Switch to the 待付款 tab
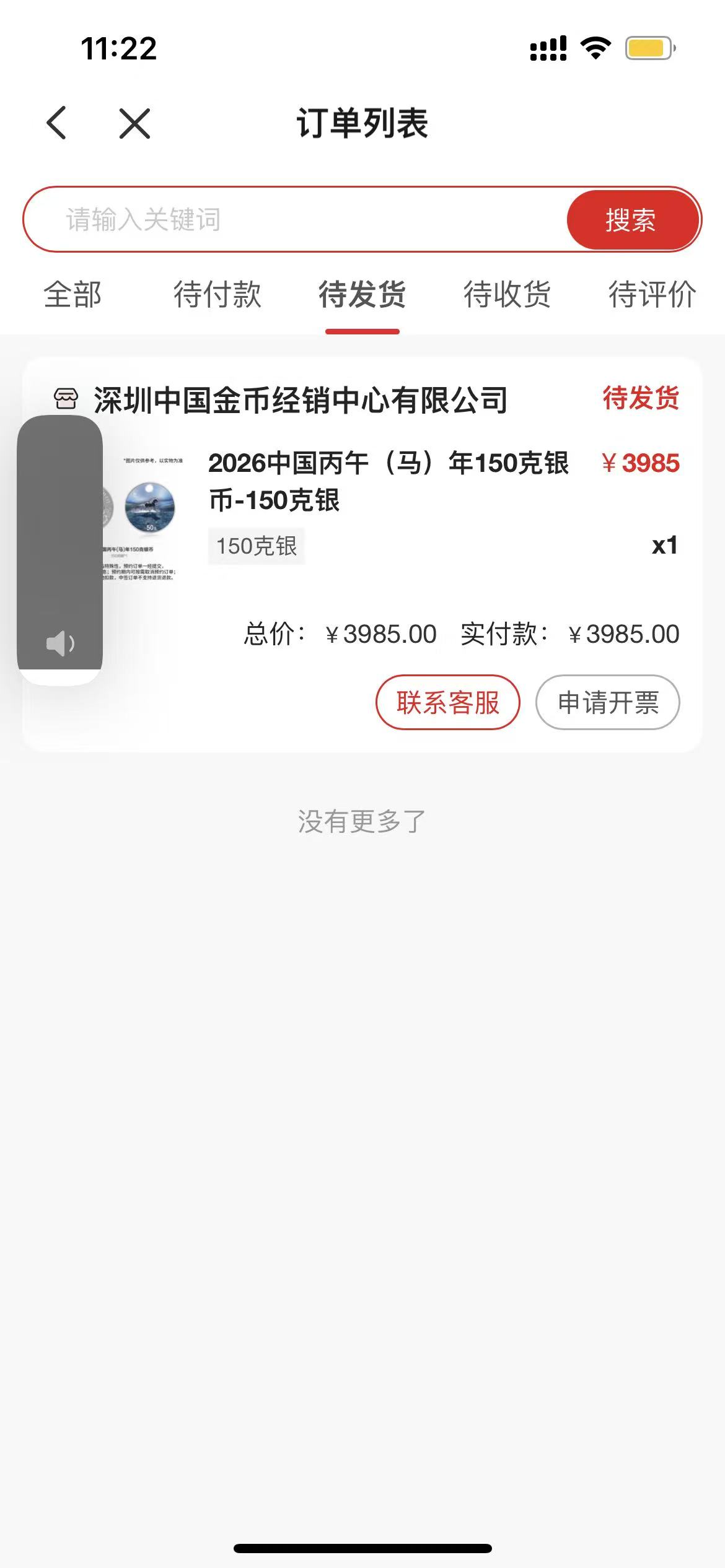Screen dimensions: 725x1568 coord(217,294)
